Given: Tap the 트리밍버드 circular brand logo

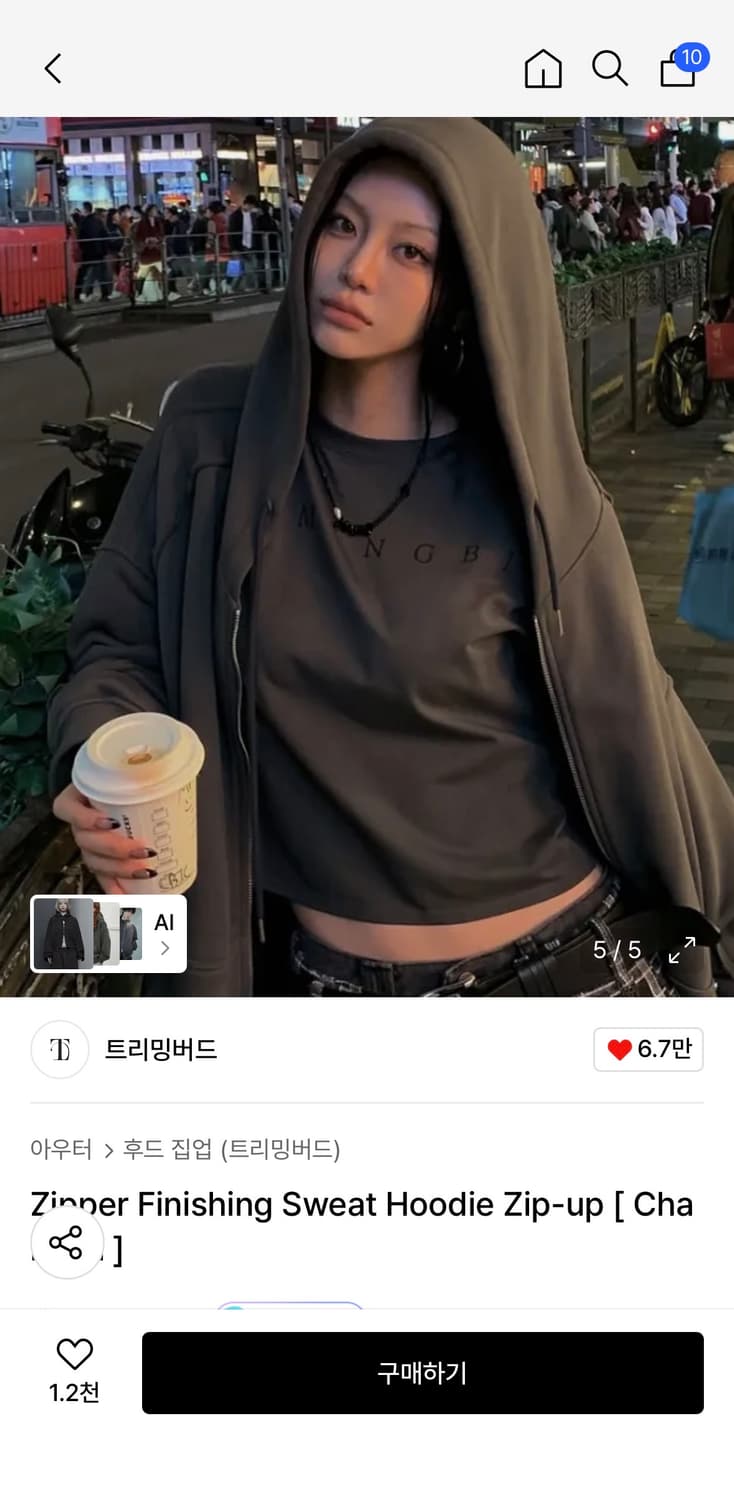Looking at the screenshot, I should point(60,1050).
